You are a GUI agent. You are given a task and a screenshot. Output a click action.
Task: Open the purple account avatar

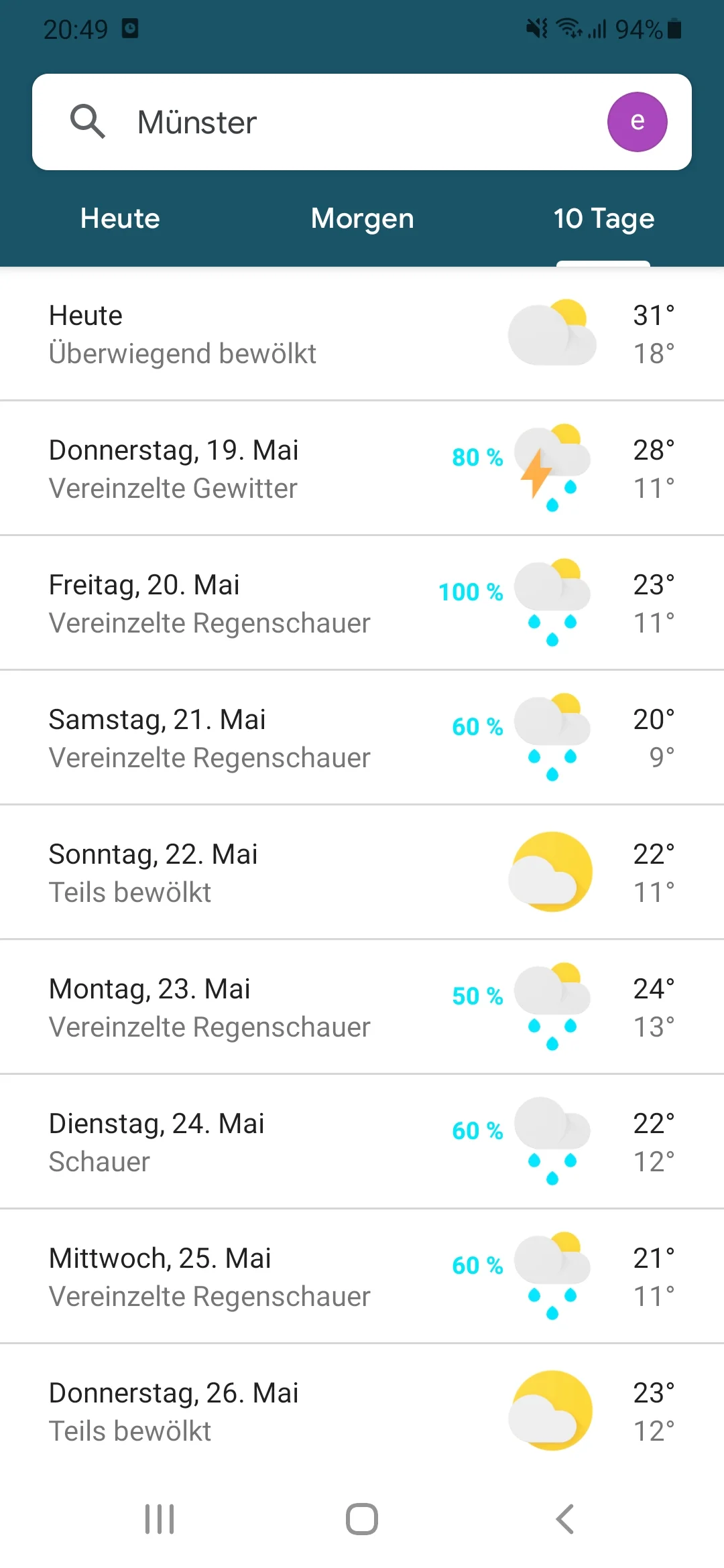coord(637,122)
